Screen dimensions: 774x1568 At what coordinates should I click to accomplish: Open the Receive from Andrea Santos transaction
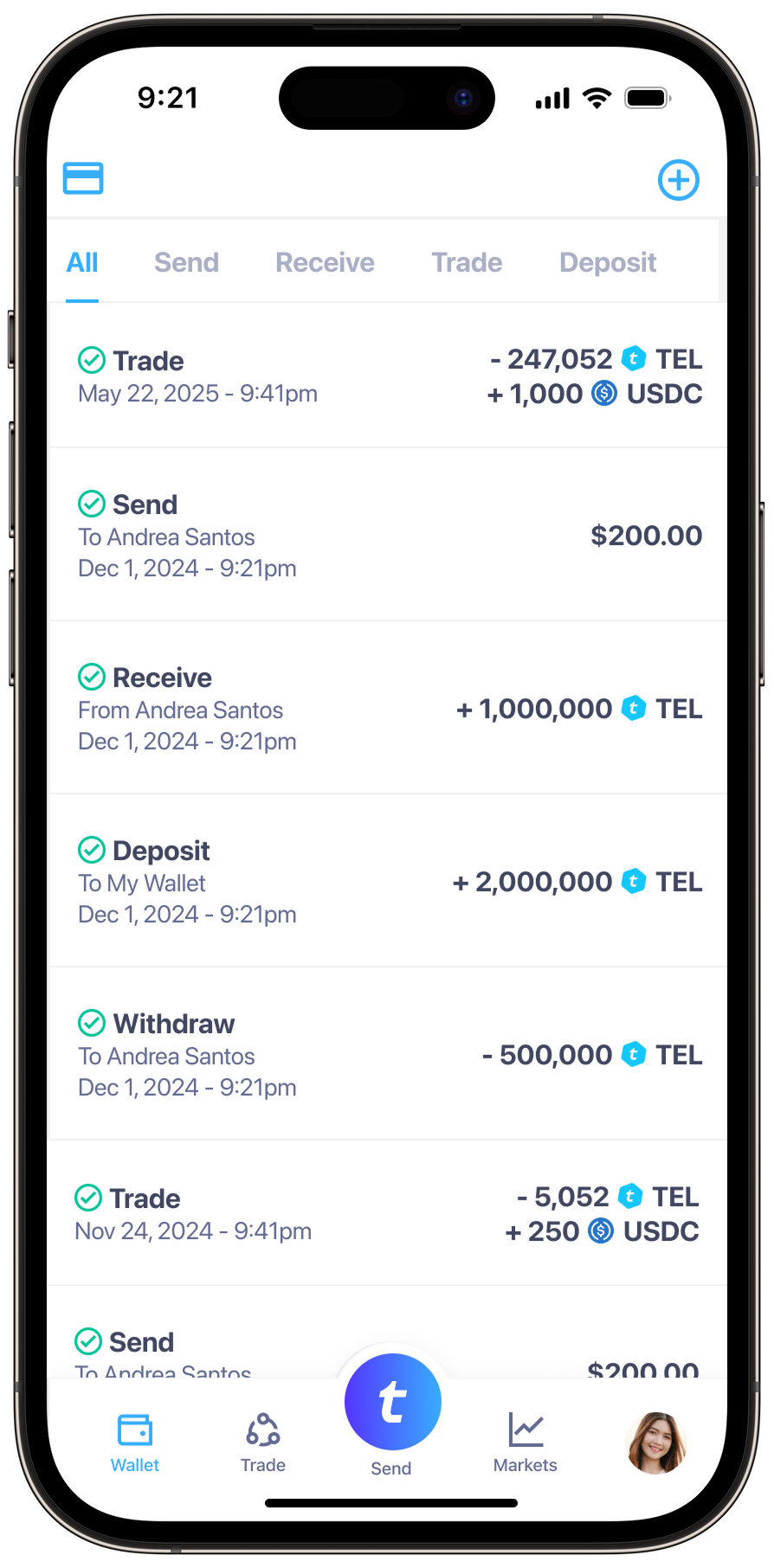pos(388,708)
